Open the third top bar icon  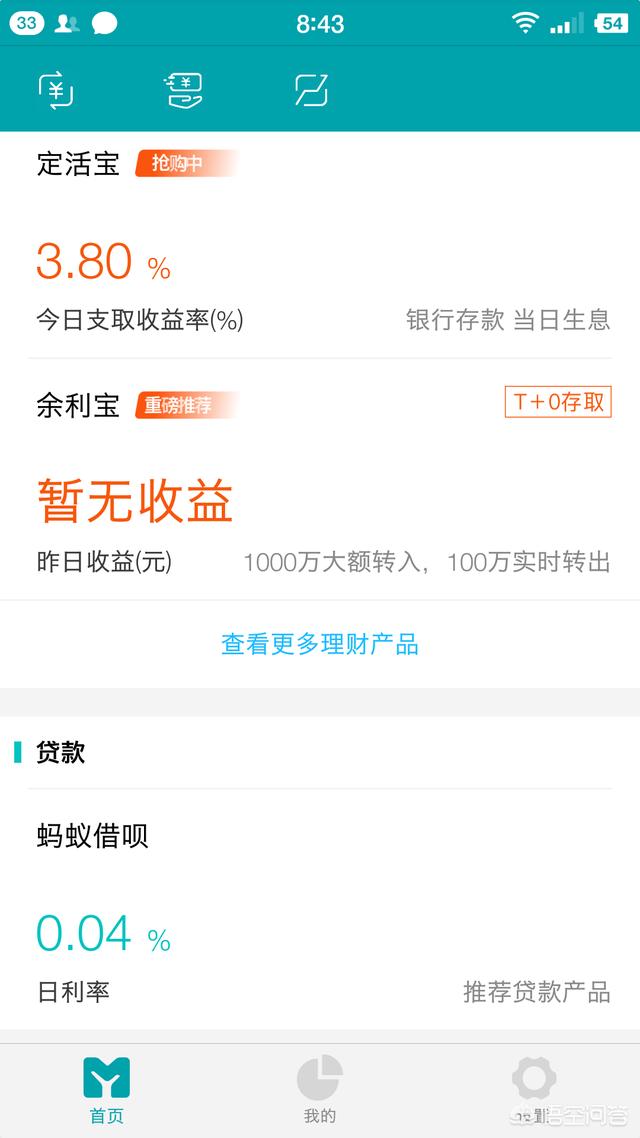tap(311, 91)
